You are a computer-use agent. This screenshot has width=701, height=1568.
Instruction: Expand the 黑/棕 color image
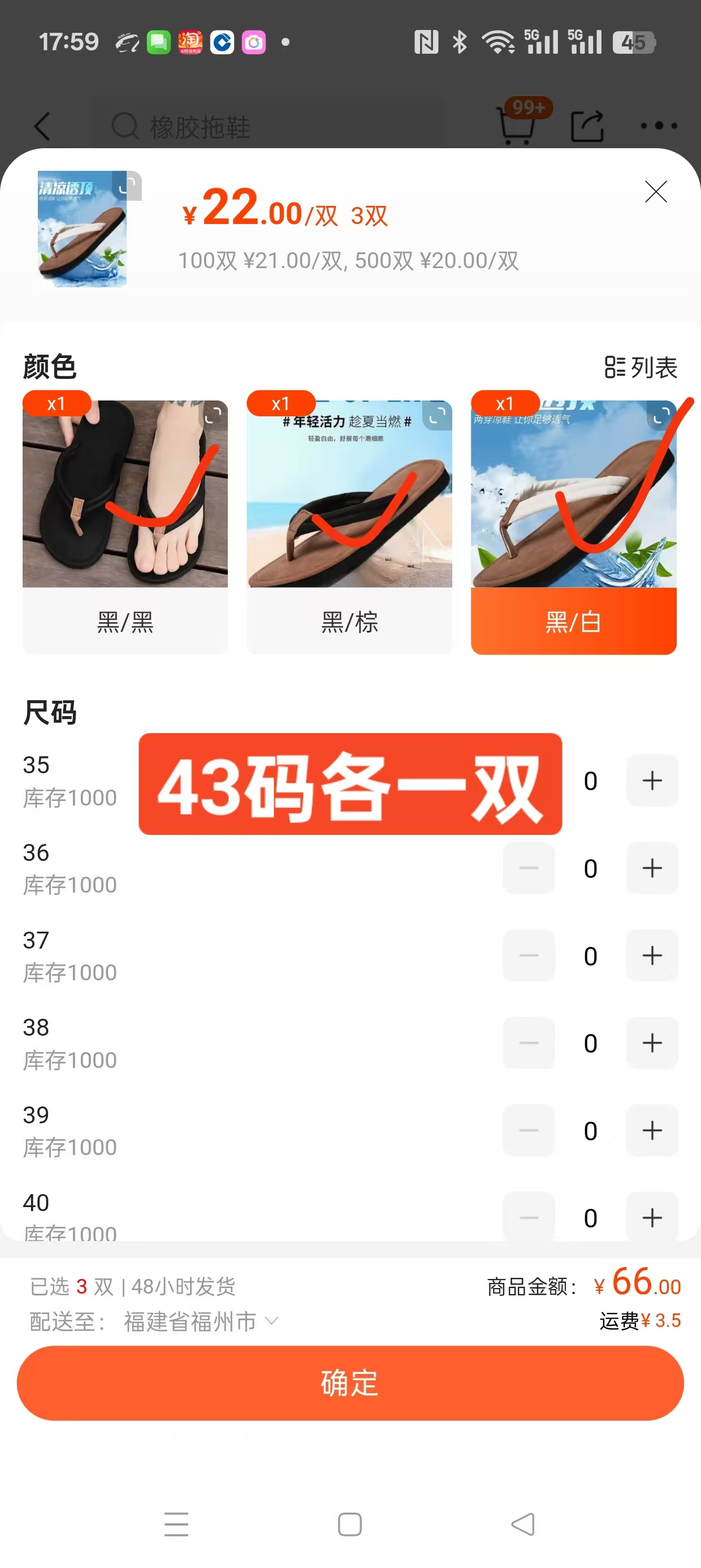(438, 415)
